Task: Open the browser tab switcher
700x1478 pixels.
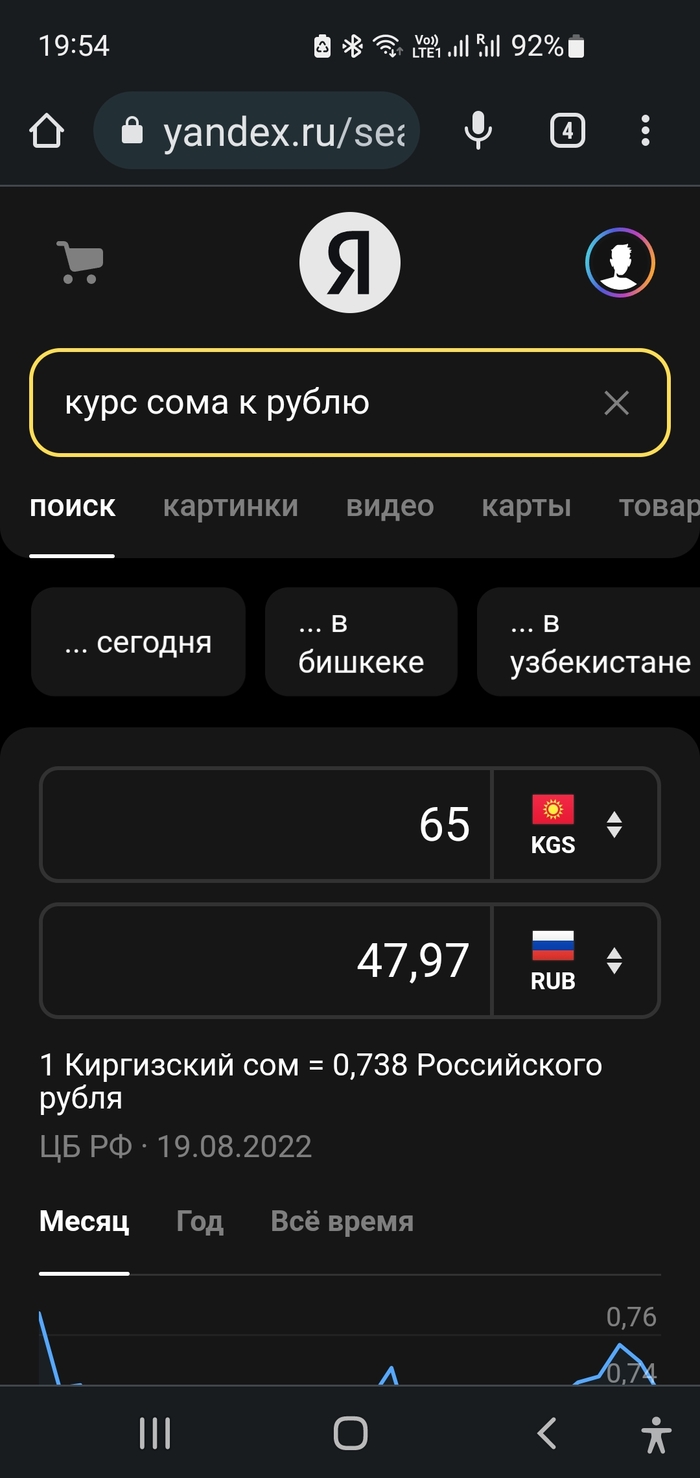Action: point(567,131)
